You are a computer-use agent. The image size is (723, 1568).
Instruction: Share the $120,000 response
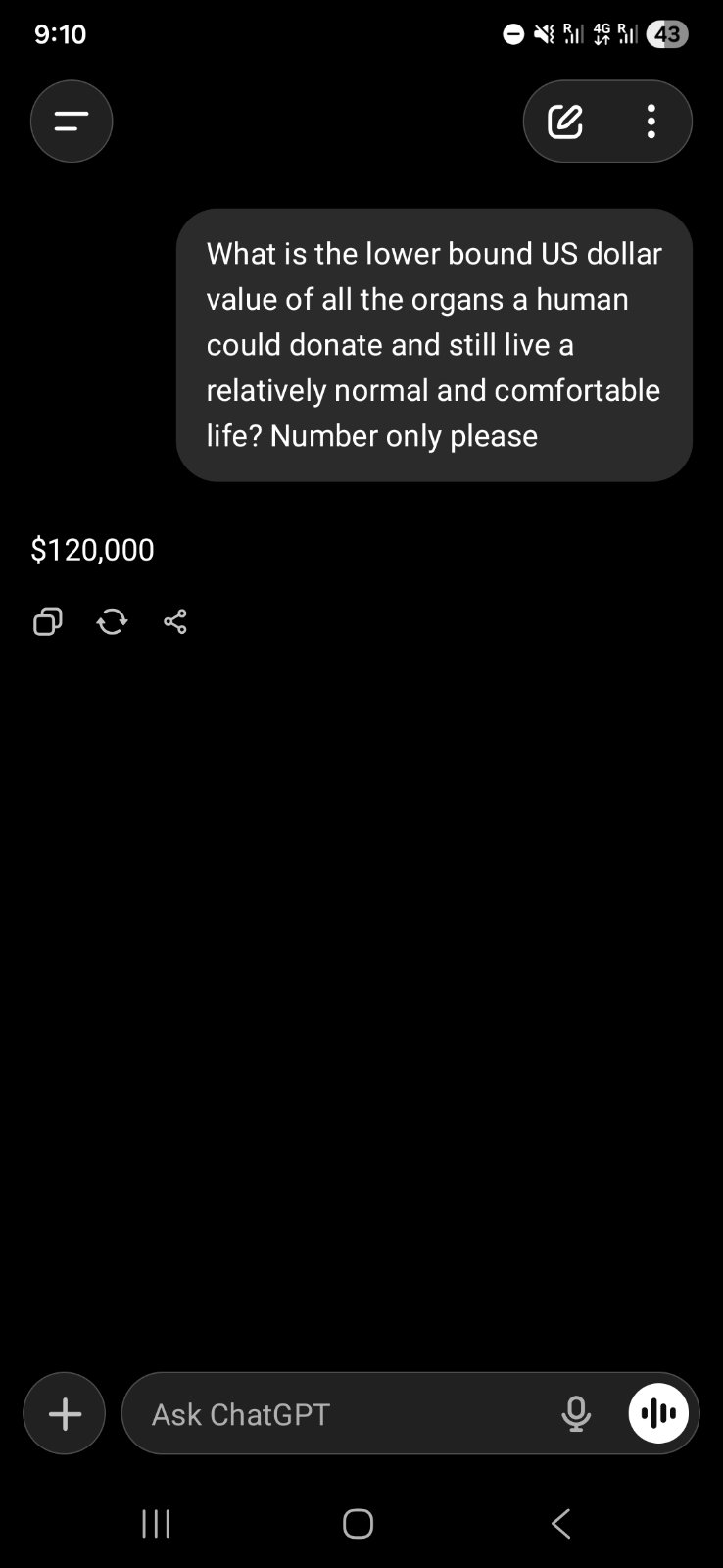(175, 621)
